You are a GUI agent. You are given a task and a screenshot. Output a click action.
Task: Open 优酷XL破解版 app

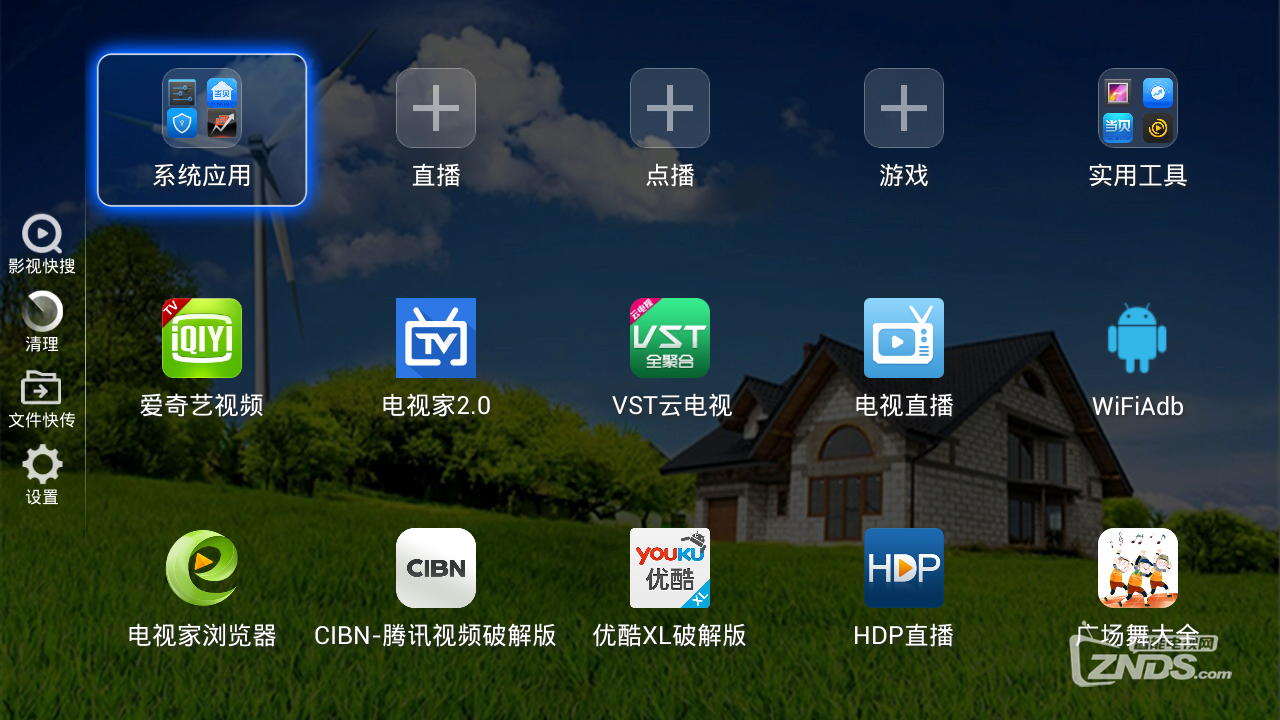point(670,569)
